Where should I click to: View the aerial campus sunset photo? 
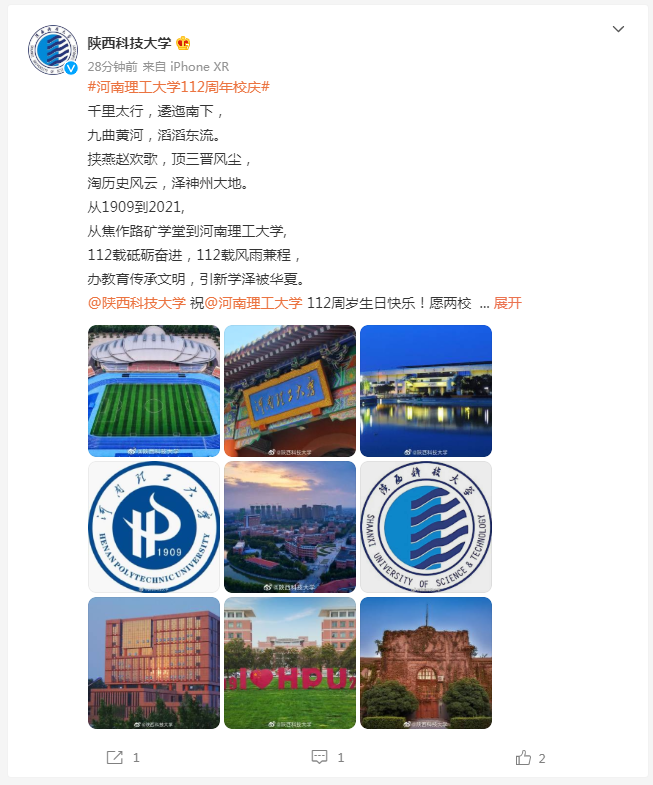(290, 527)
